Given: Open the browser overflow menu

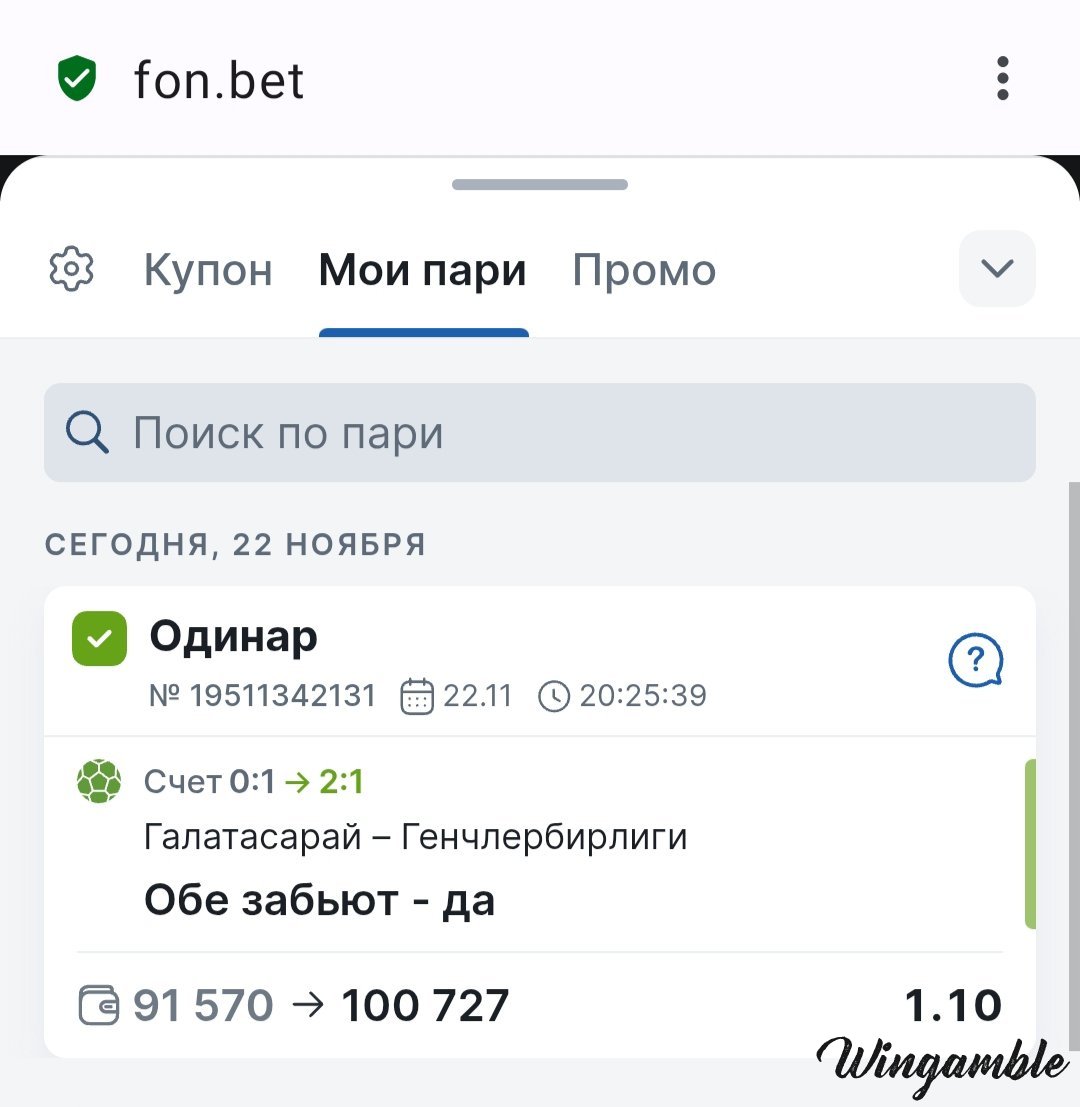Looking at the screenshot, I should [1002, 79].
